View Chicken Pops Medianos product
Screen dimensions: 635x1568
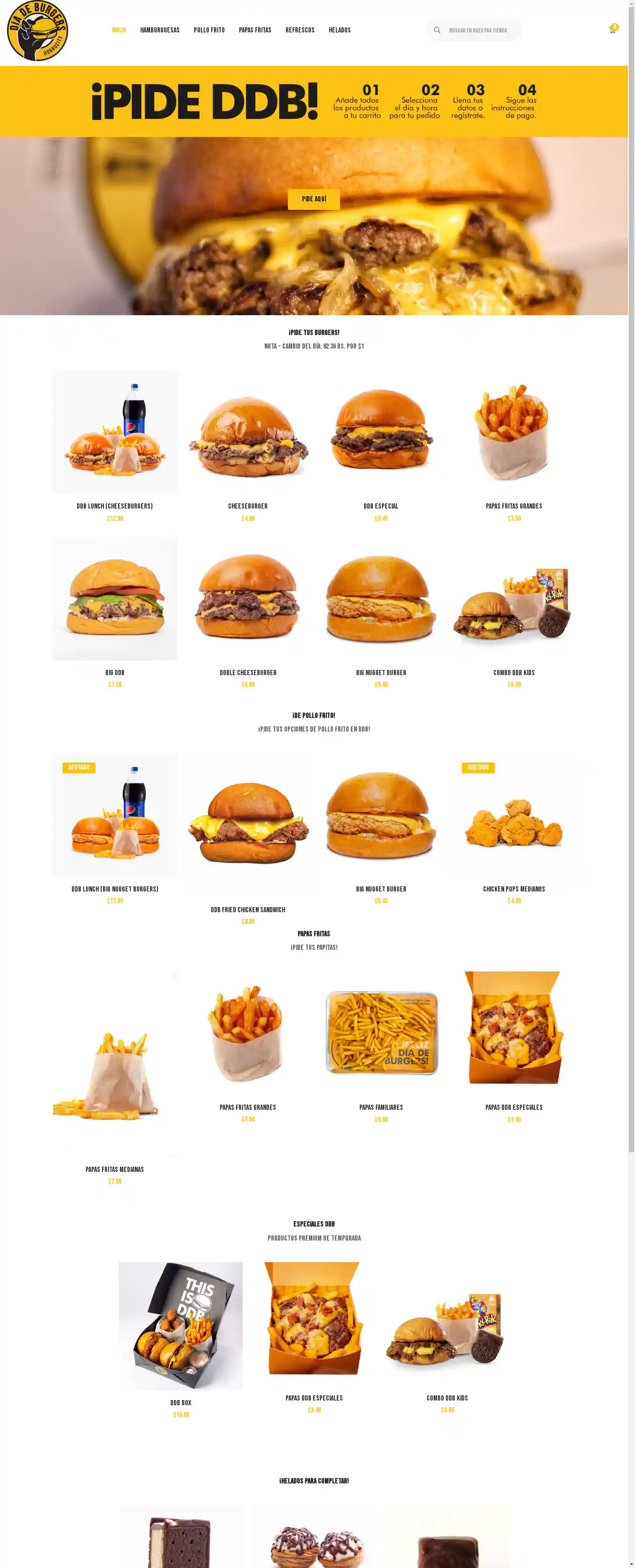514,889
